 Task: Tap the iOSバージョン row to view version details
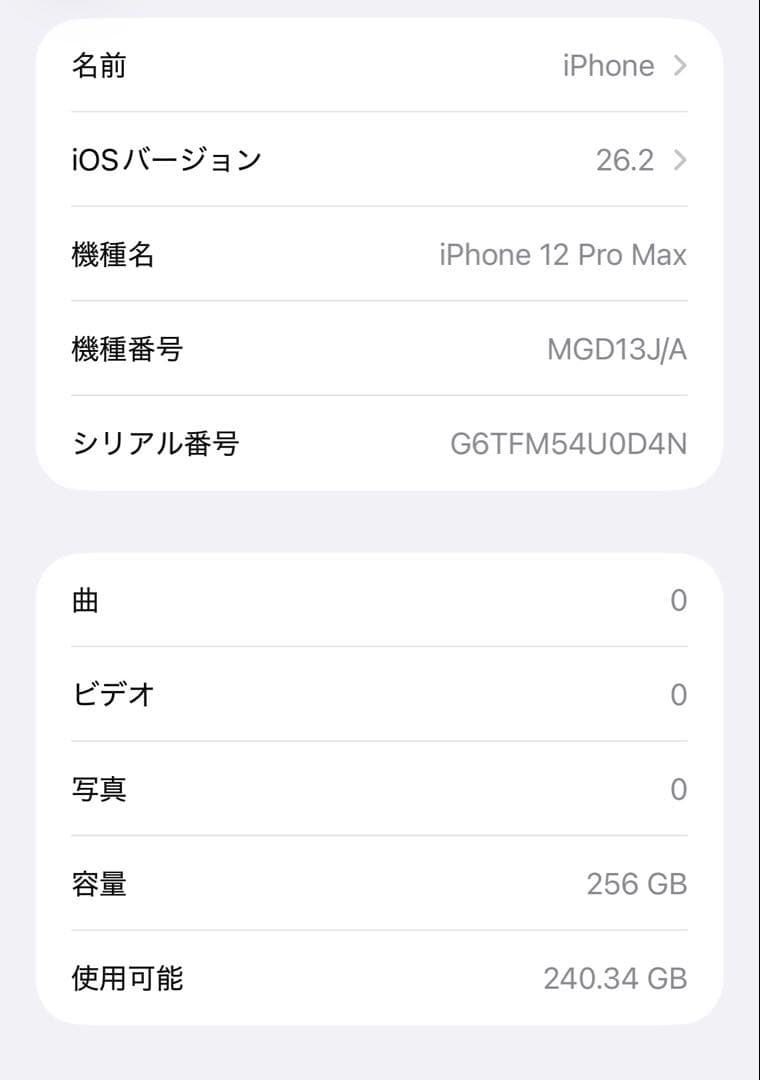[380, 160]
